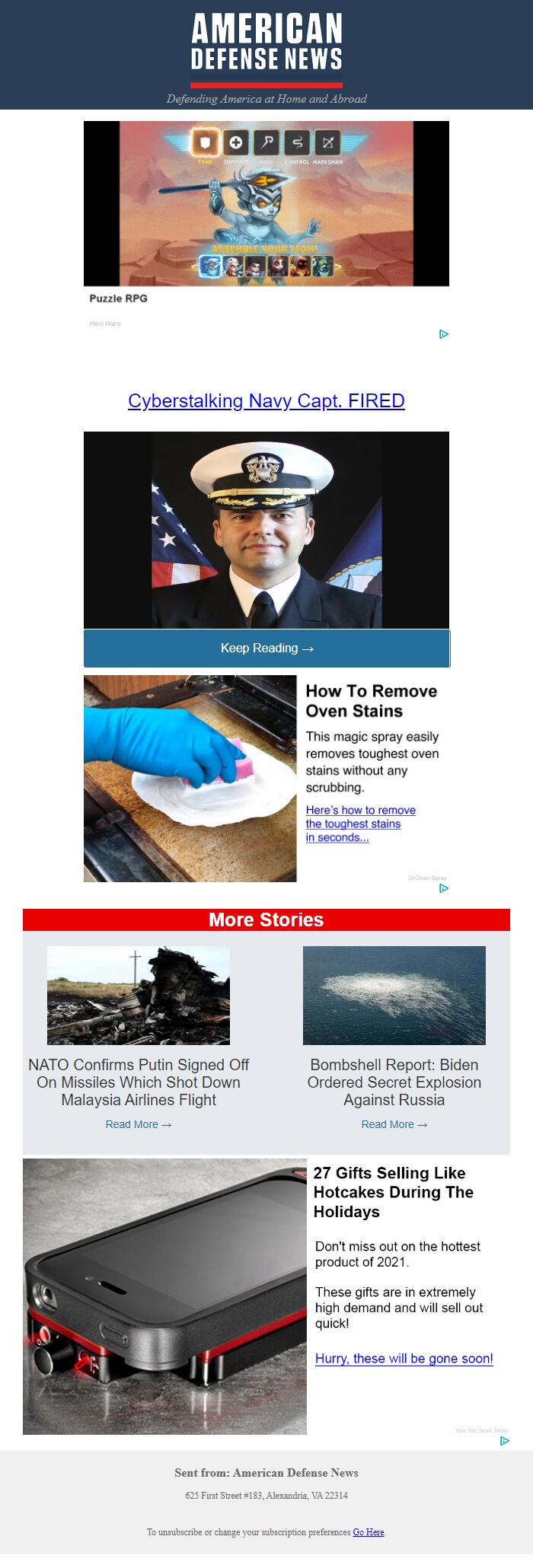Tap Go Here to unsubscribe
The width and height of the screenshot is (533, 1568).
(368, 1532)
